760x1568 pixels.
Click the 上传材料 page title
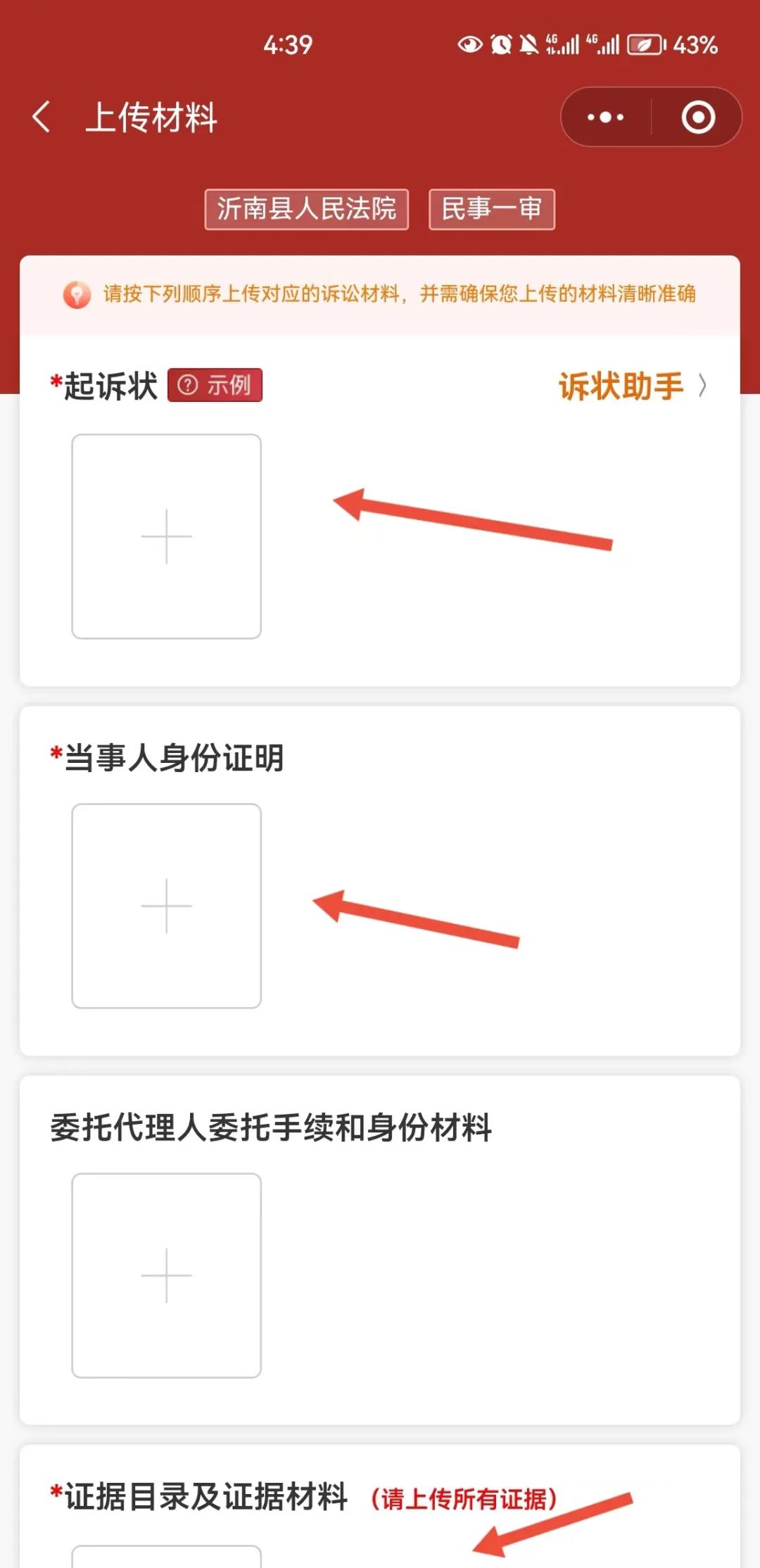click(x=150, y=117)
